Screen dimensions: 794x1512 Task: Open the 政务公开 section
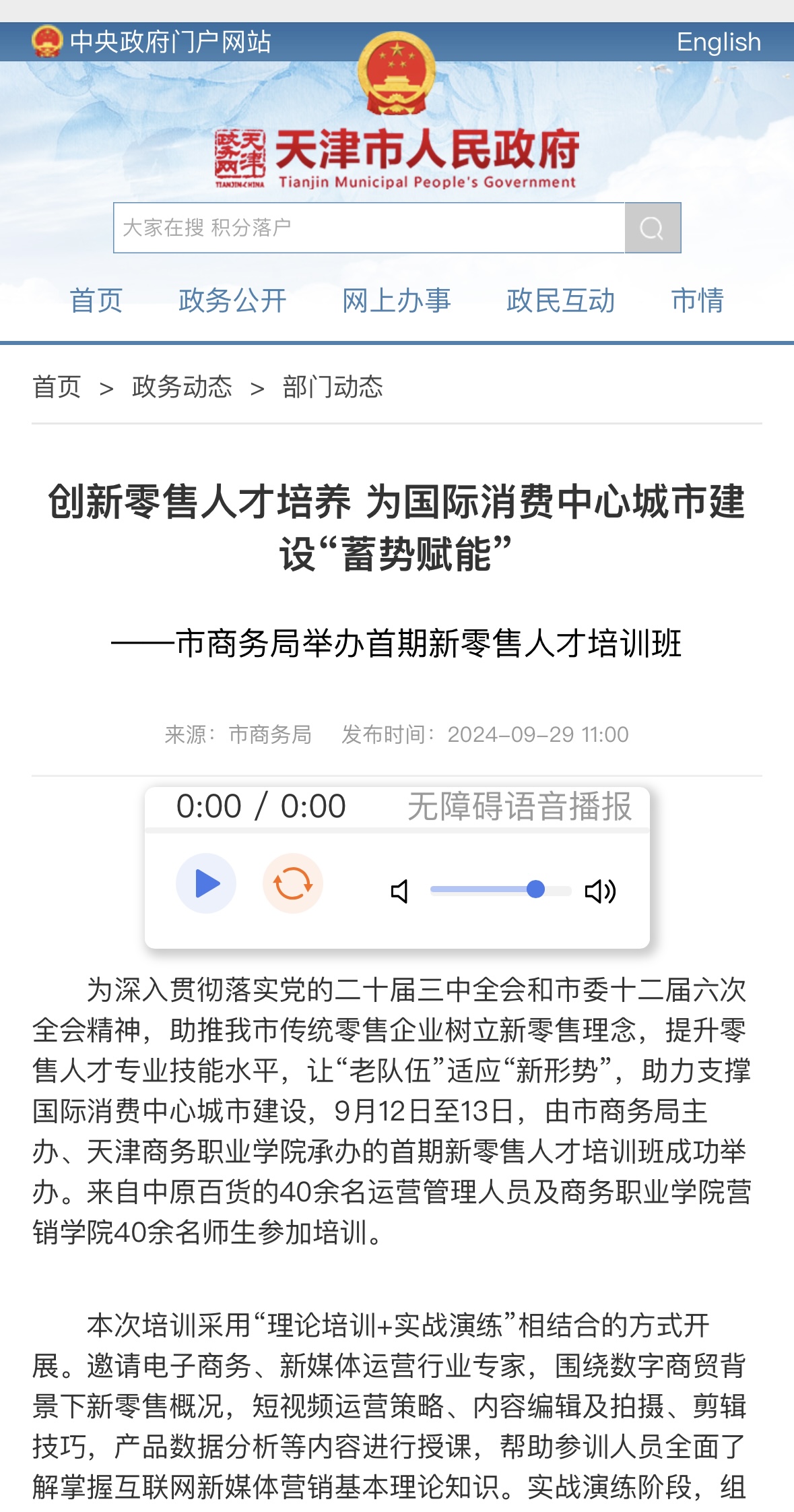(232, 301)
